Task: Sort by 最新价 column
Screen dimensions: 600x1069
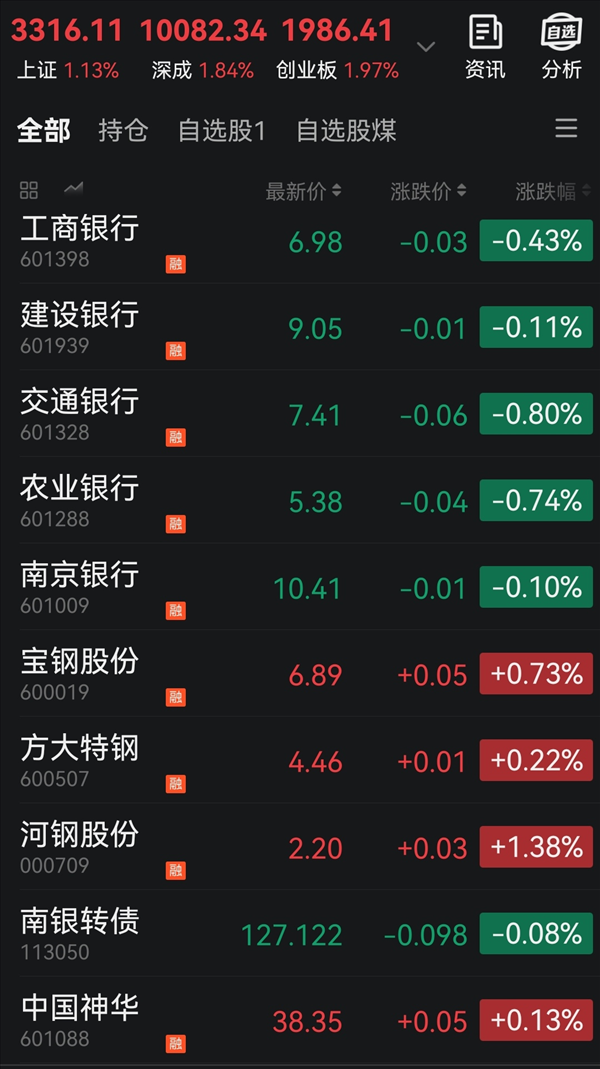Action: click(303, 192)
